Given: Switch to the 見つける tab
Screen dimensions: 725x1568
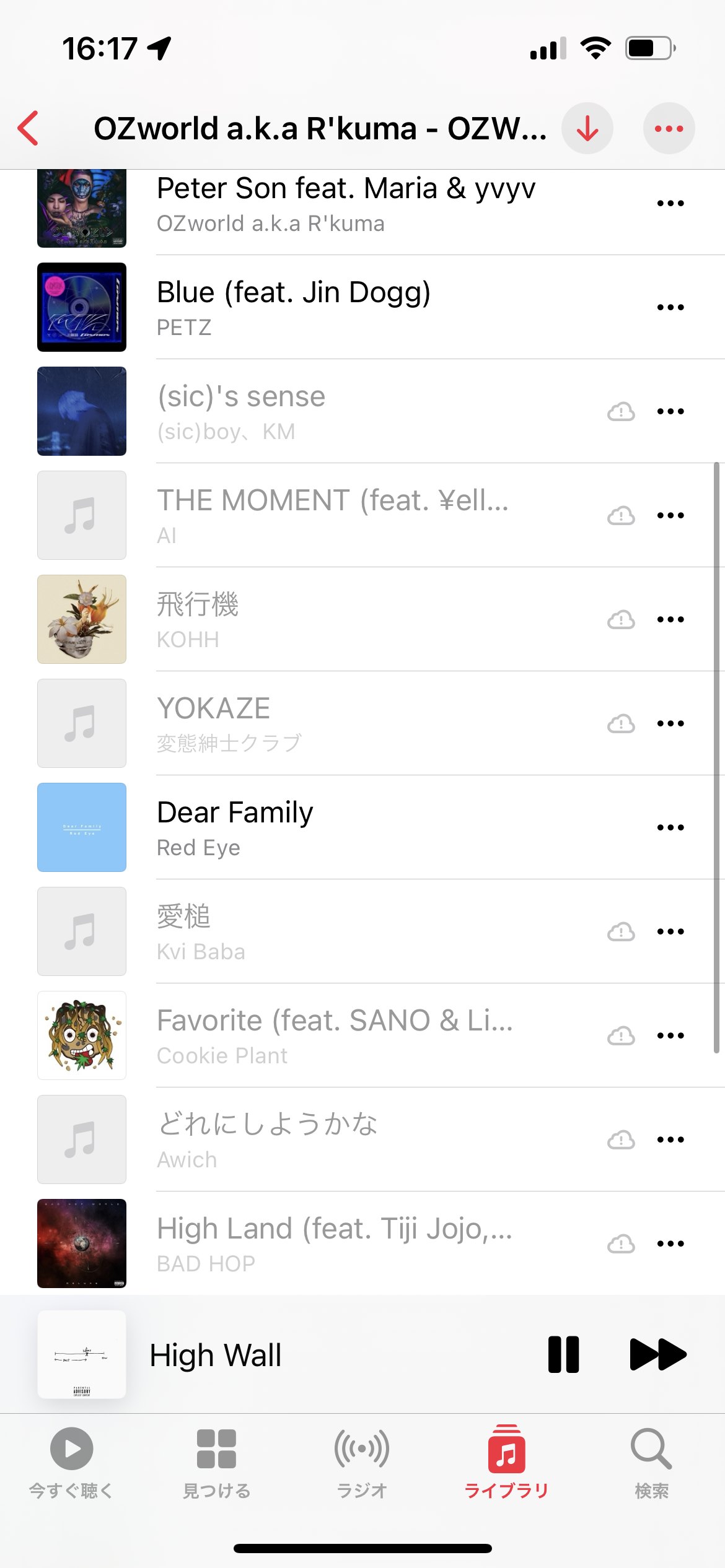Looking at the screenshot, I should (216, 1463).
